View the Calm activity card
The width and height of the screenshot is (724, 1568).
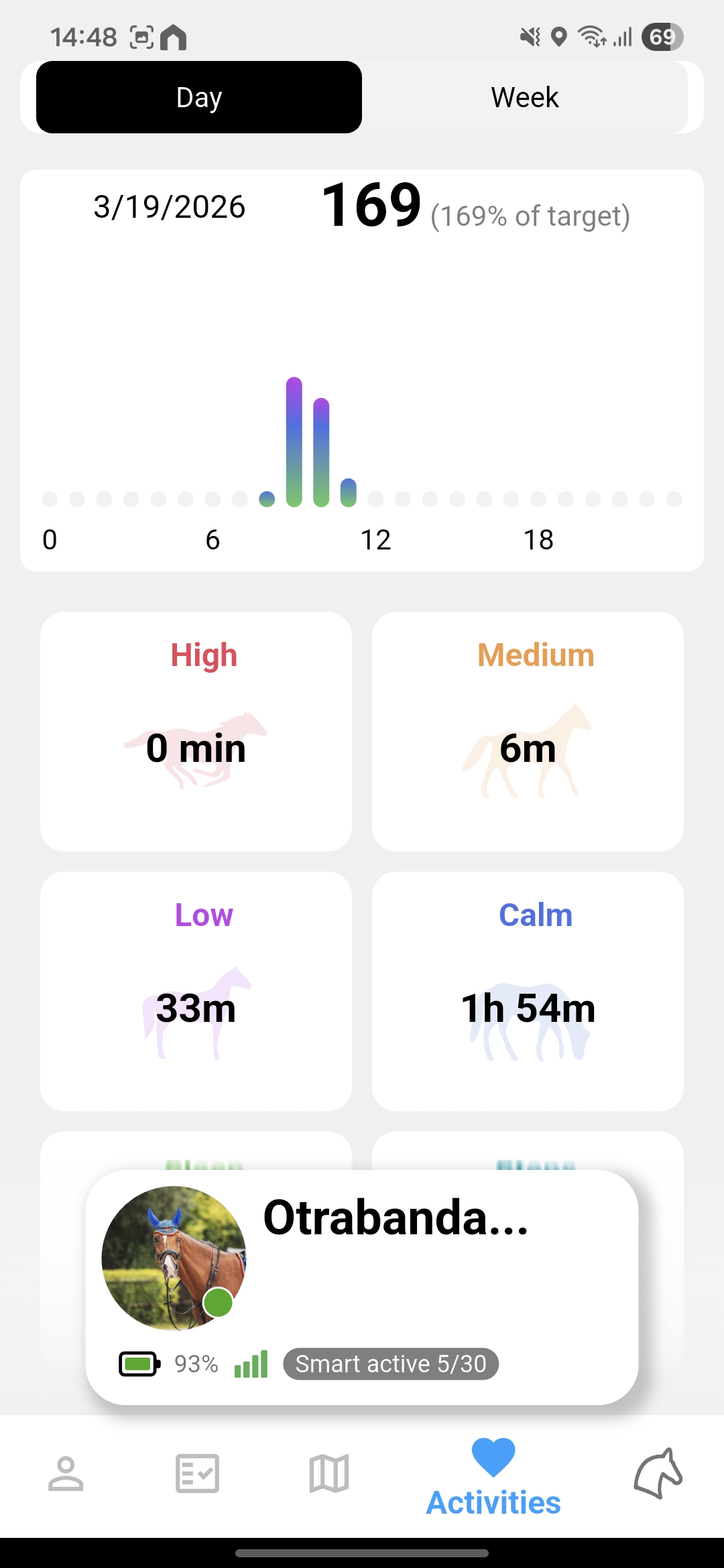pos(528,991)
